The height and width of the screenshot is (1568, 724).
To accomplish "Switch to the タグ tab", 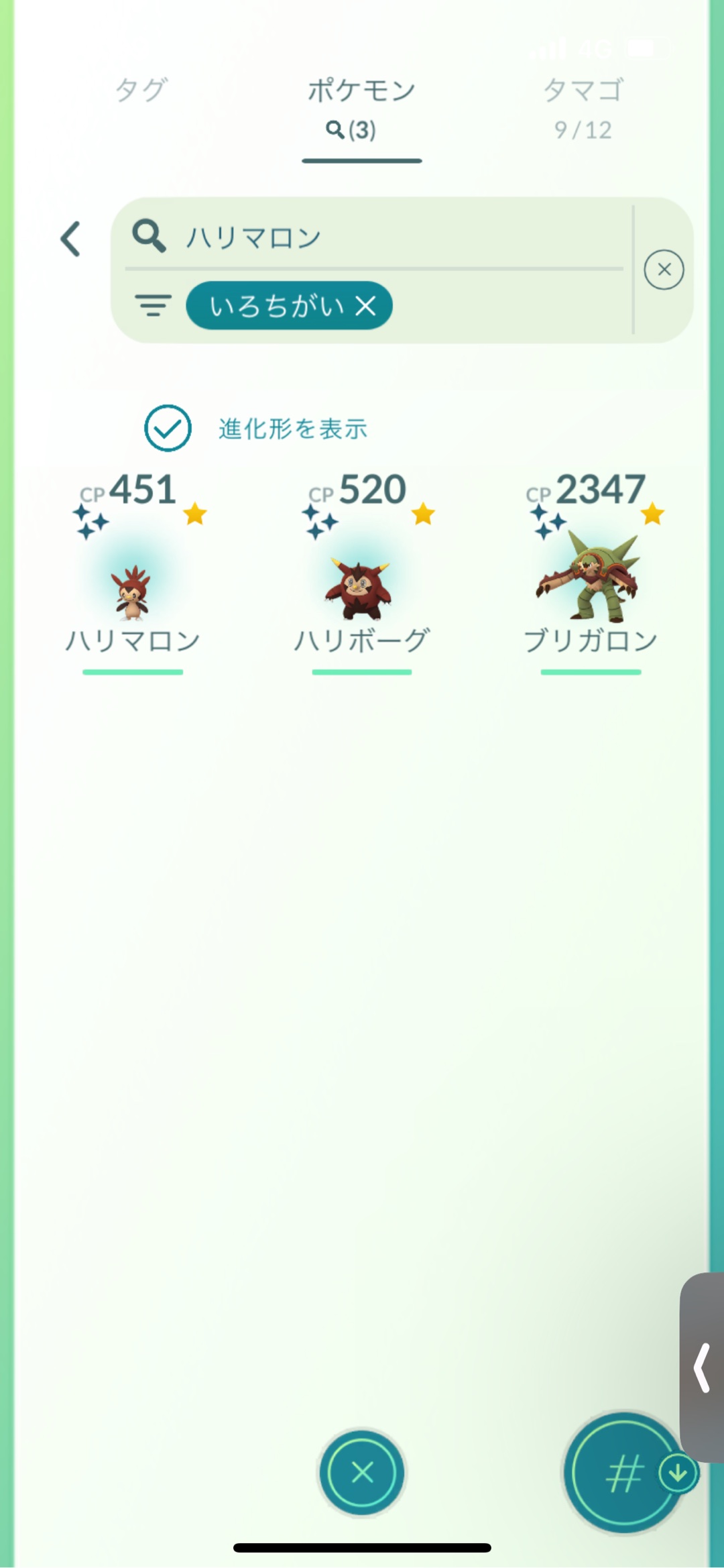I will pyautogui.click(x=141, y=90).
